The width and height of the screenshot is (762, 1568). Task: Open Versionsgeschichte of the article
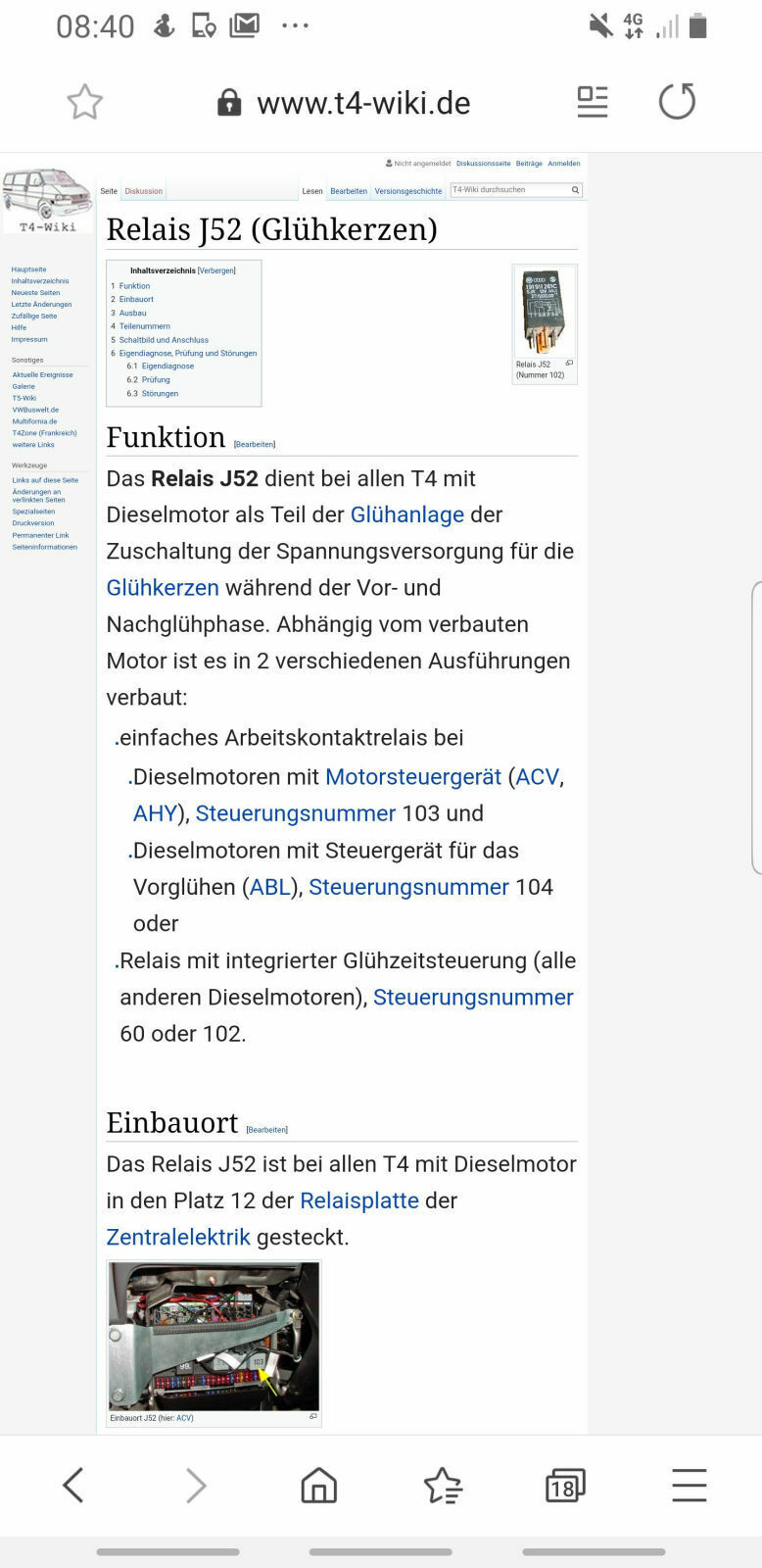[408, 191]
